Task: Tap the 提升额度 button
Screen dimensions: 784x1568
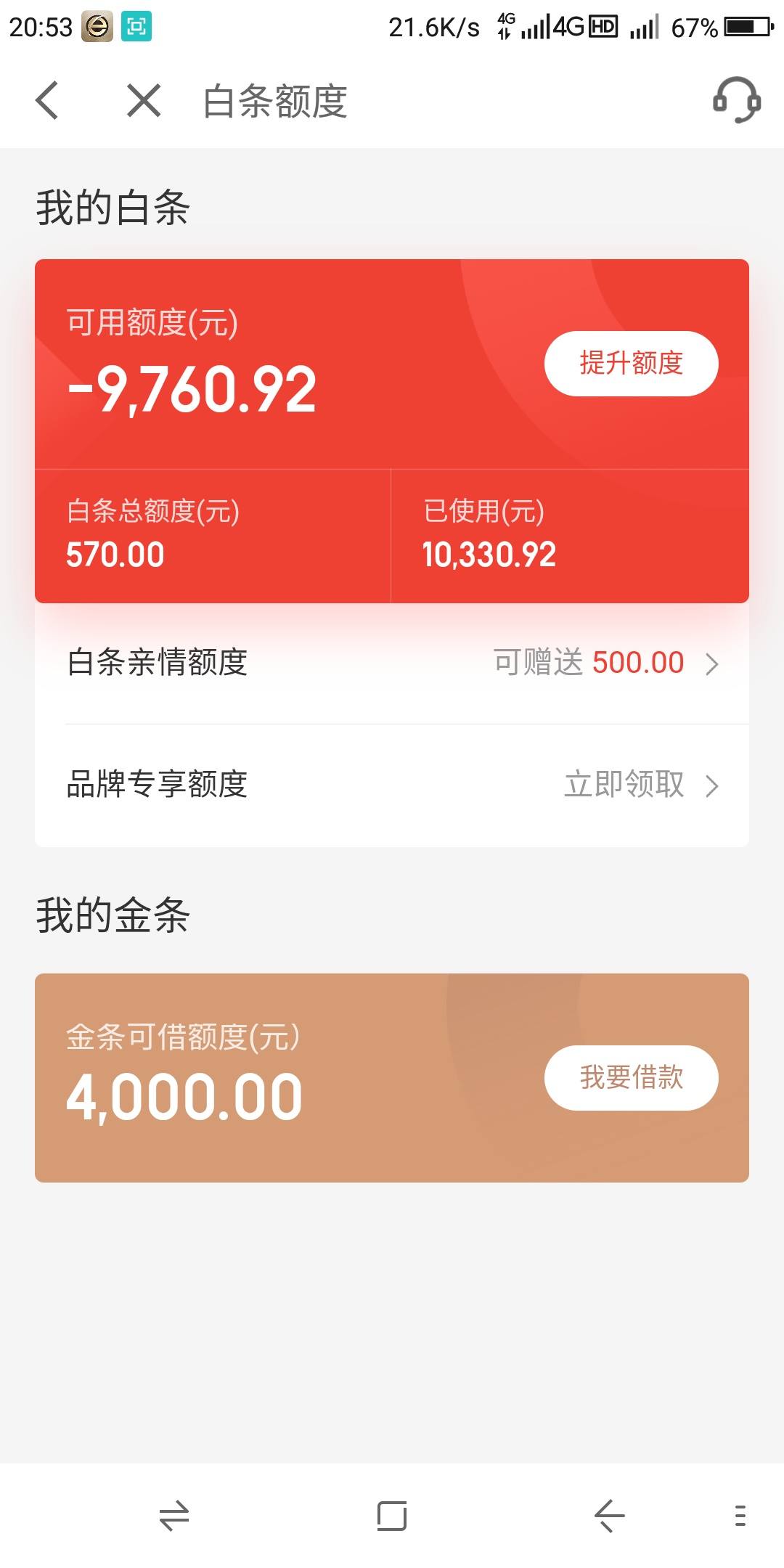Action: 631,363
